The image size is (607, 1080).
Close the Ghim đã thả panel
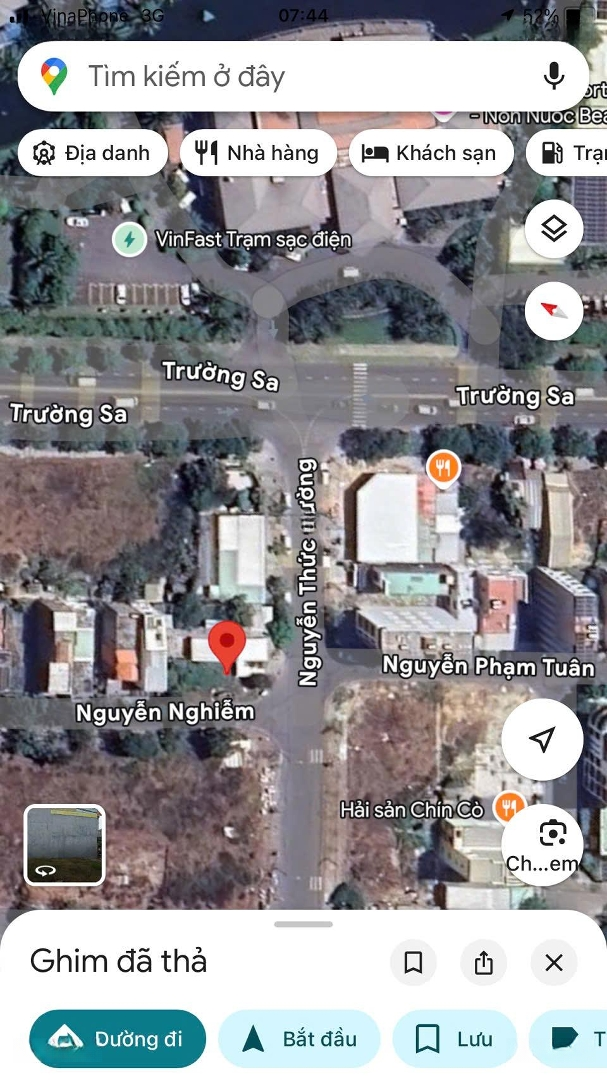[x=554, y=962]
